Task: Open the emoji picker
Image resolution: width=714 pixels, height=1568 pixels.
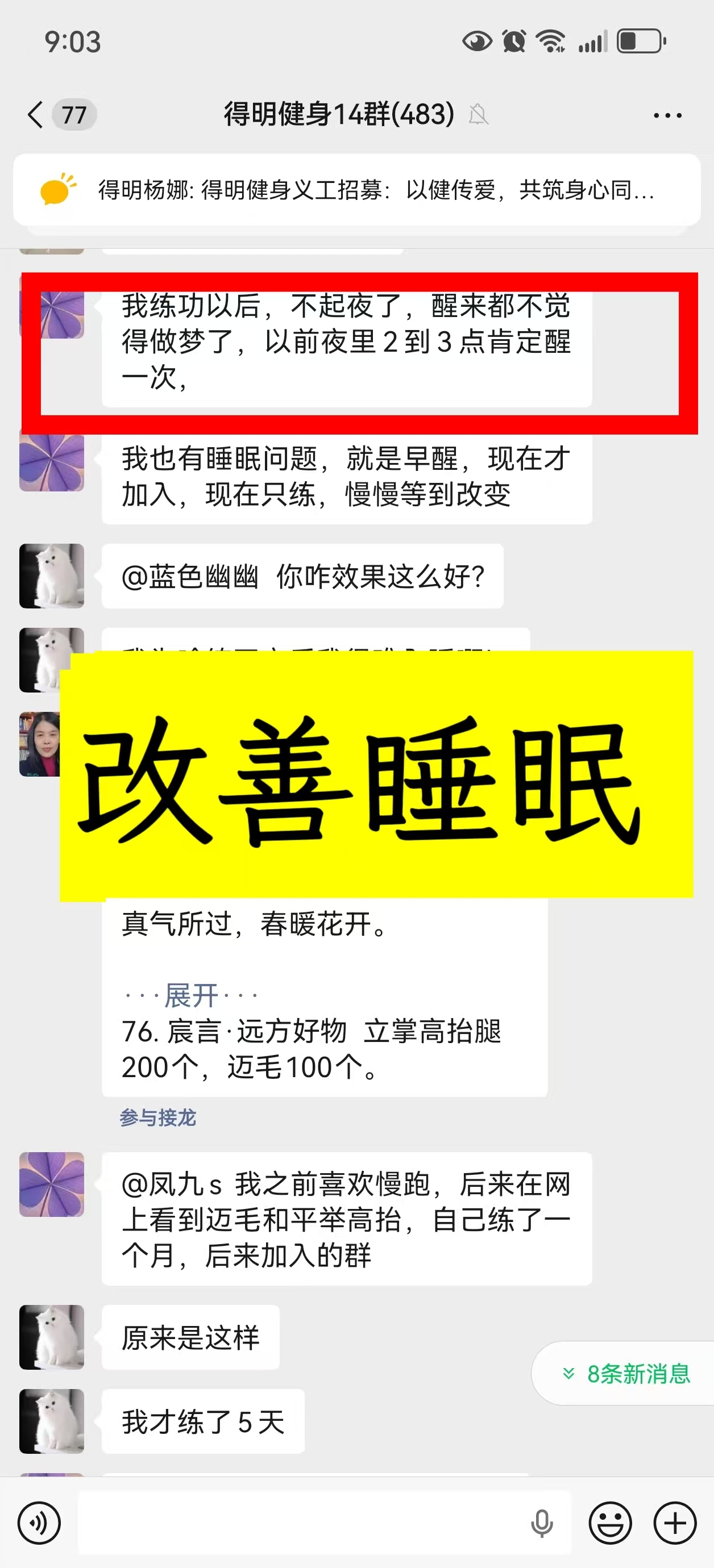Action: point(610,1523)
